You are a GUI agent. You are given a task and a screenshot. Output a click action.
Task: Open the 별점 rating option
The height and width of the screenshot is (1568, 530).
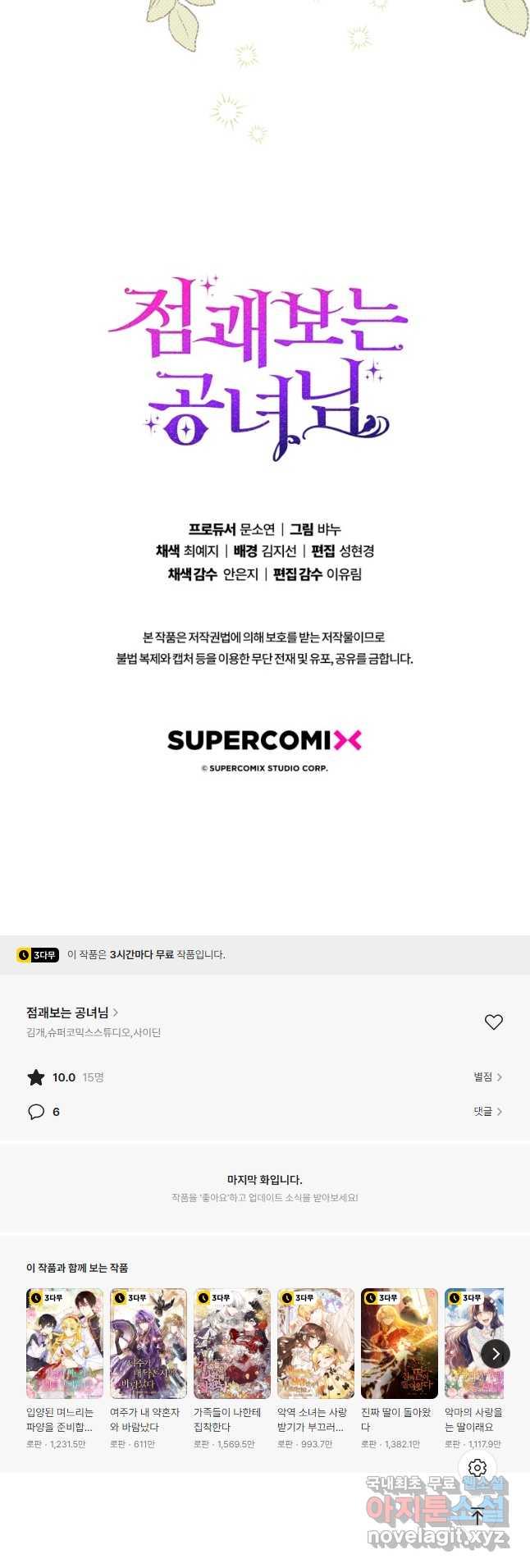487,1077
